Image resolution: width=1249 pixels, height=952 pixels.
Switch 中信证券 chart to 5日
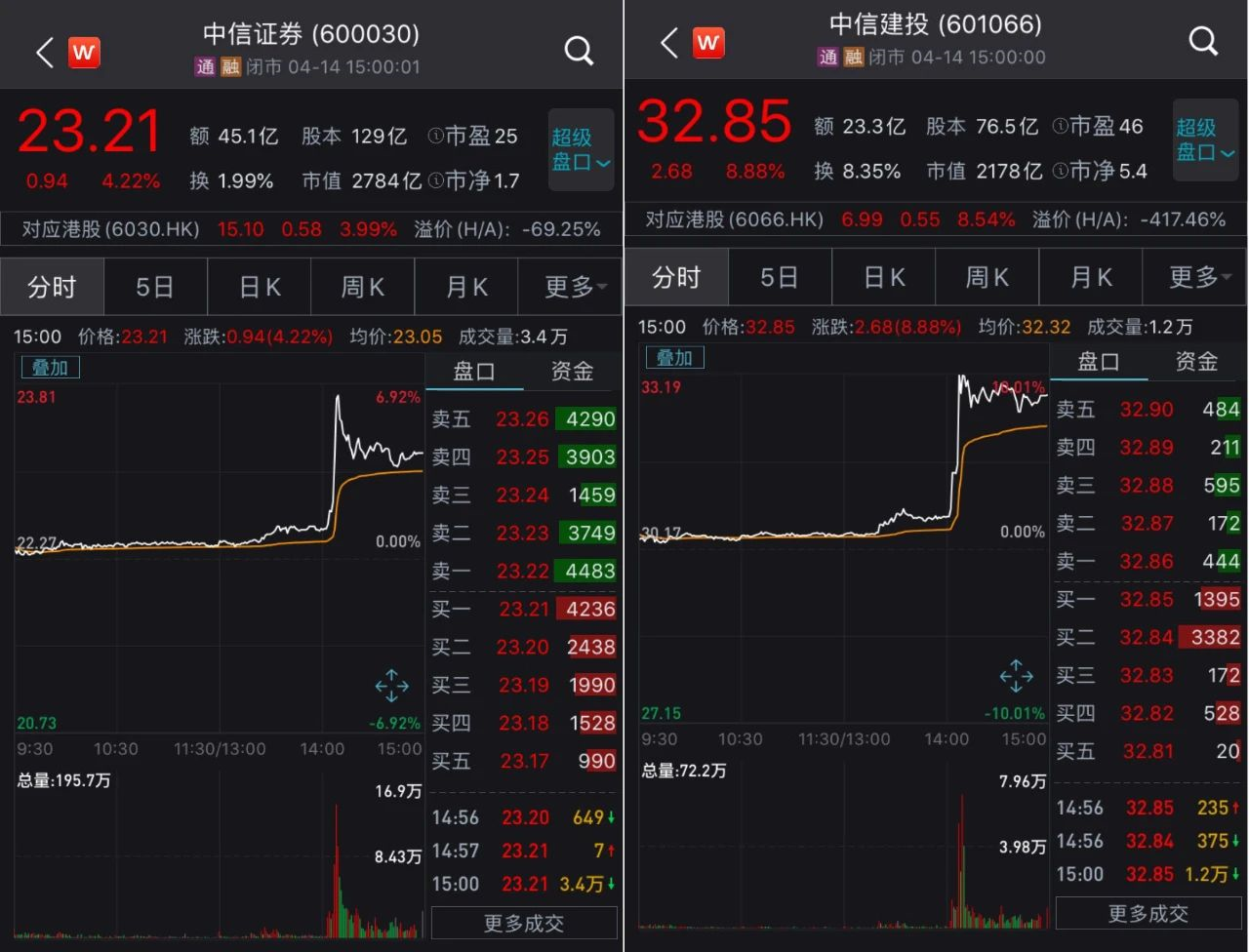[155, 287]
